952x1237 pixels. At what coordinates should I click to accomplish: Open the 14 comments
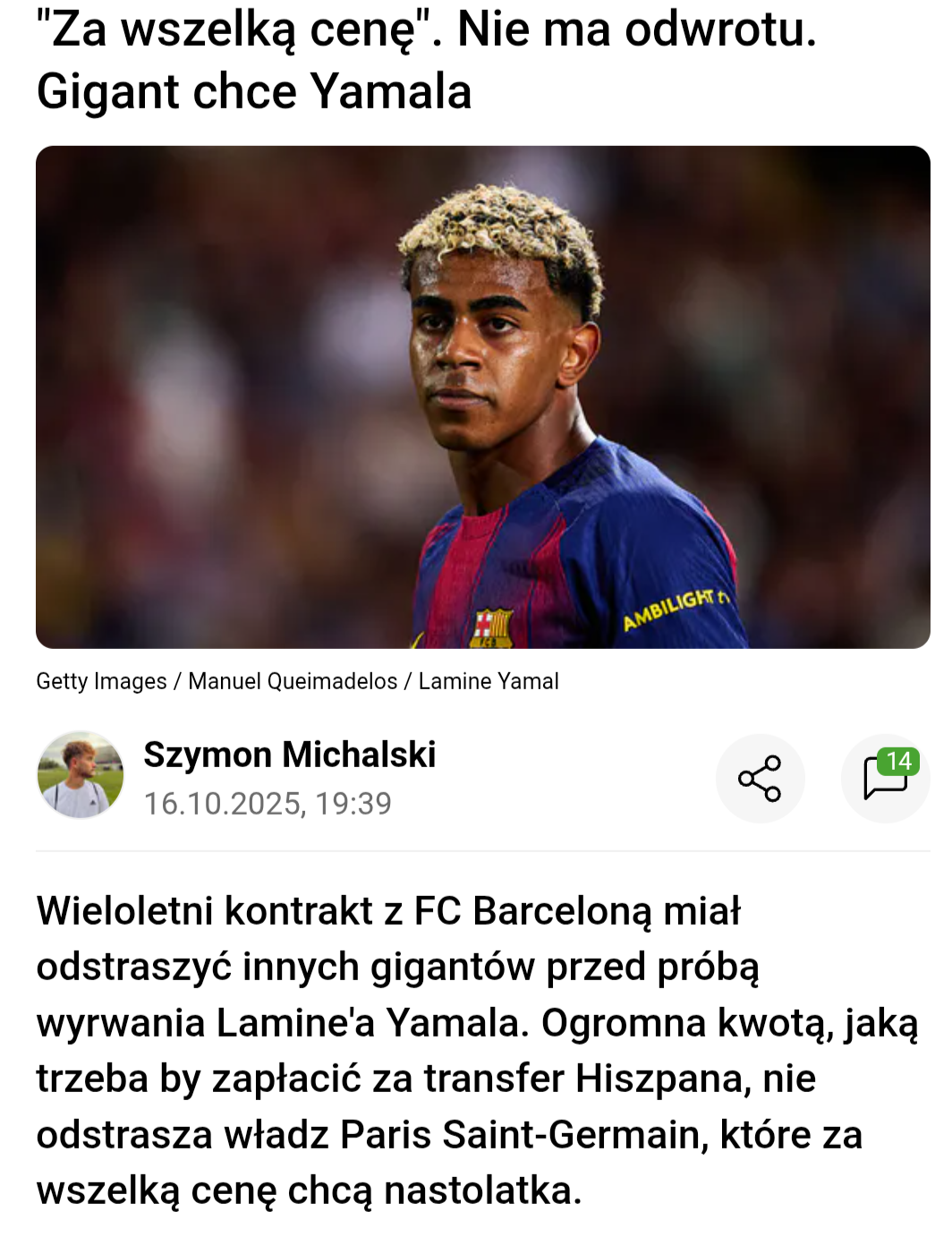pos(886,778)
